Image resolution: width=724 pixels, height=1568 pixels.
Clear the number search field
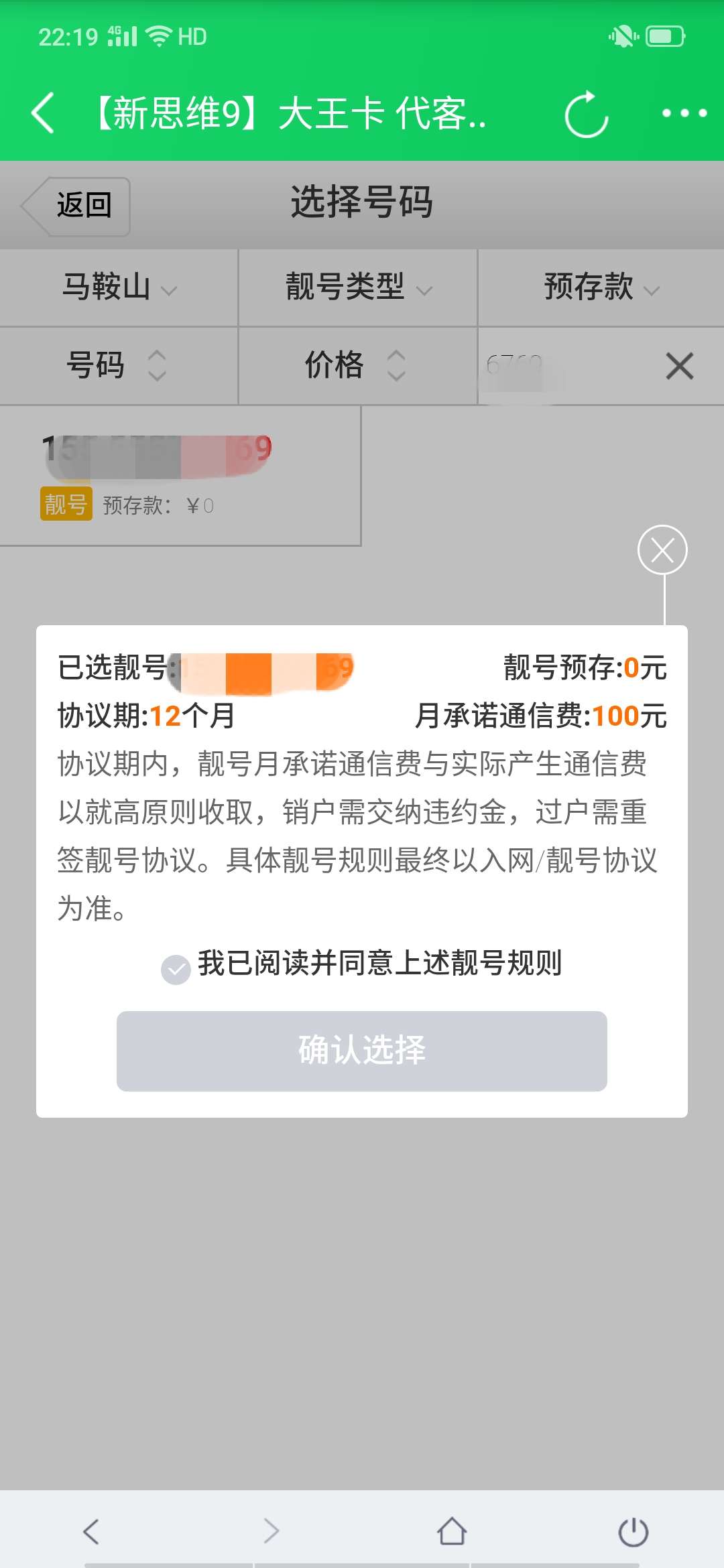[679, 367]
